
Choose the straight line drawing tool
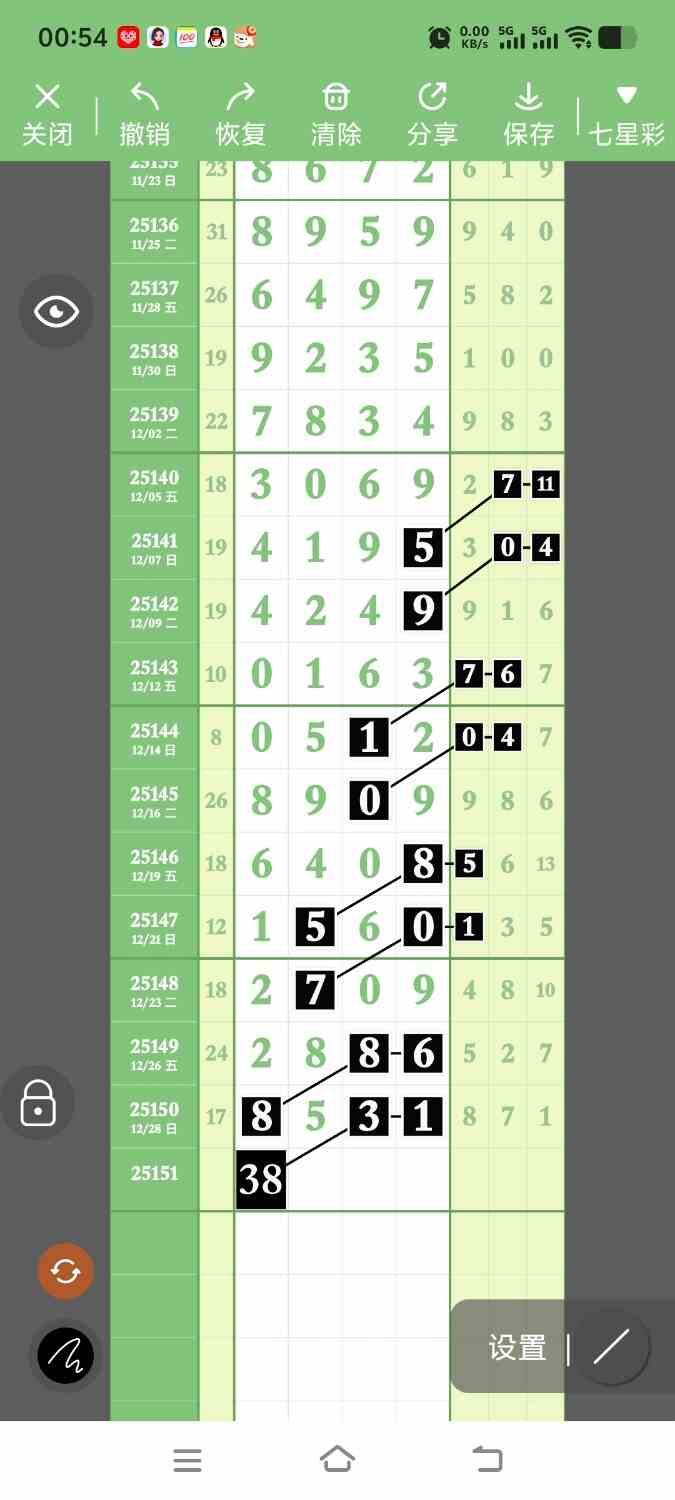611,1347
